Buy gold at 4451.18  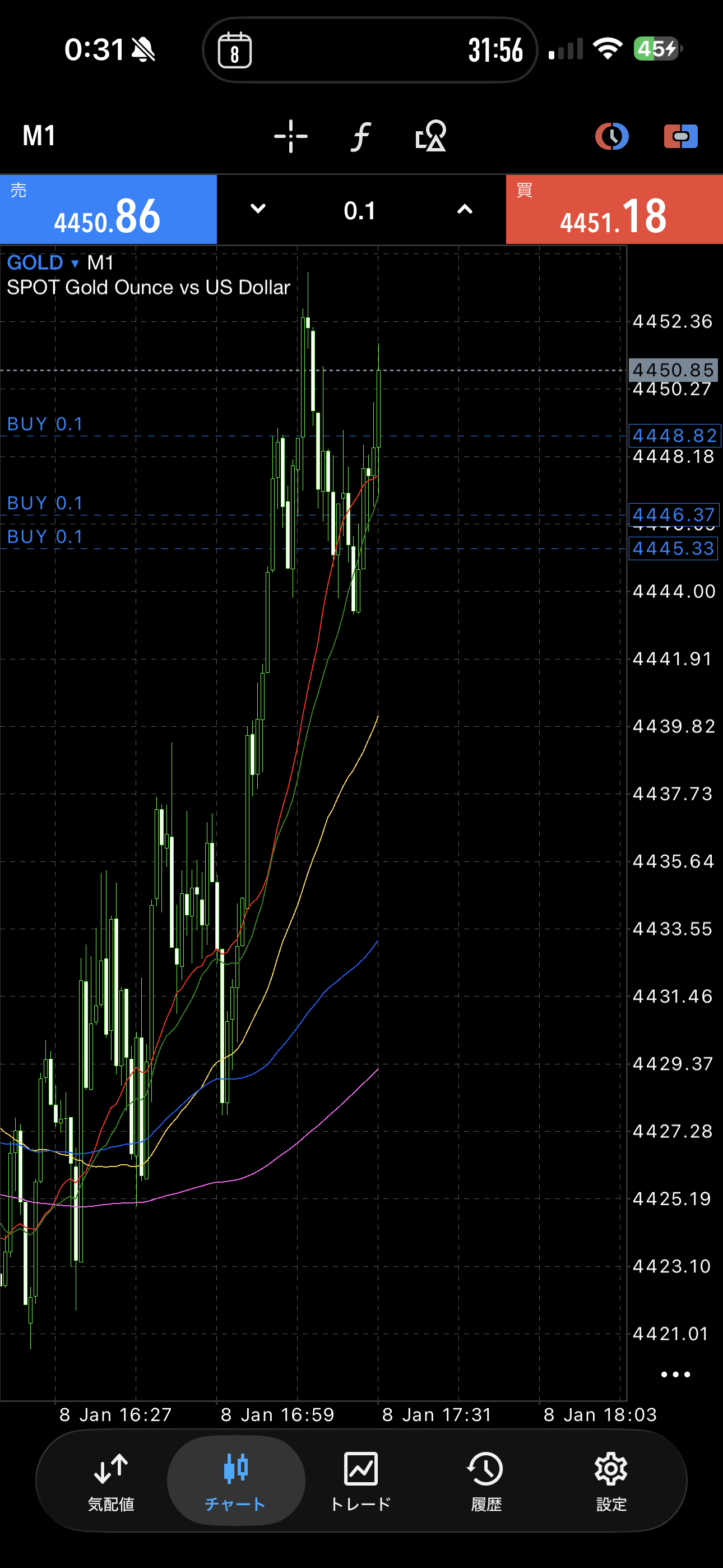pyautogui.click(x=614, y=210)
